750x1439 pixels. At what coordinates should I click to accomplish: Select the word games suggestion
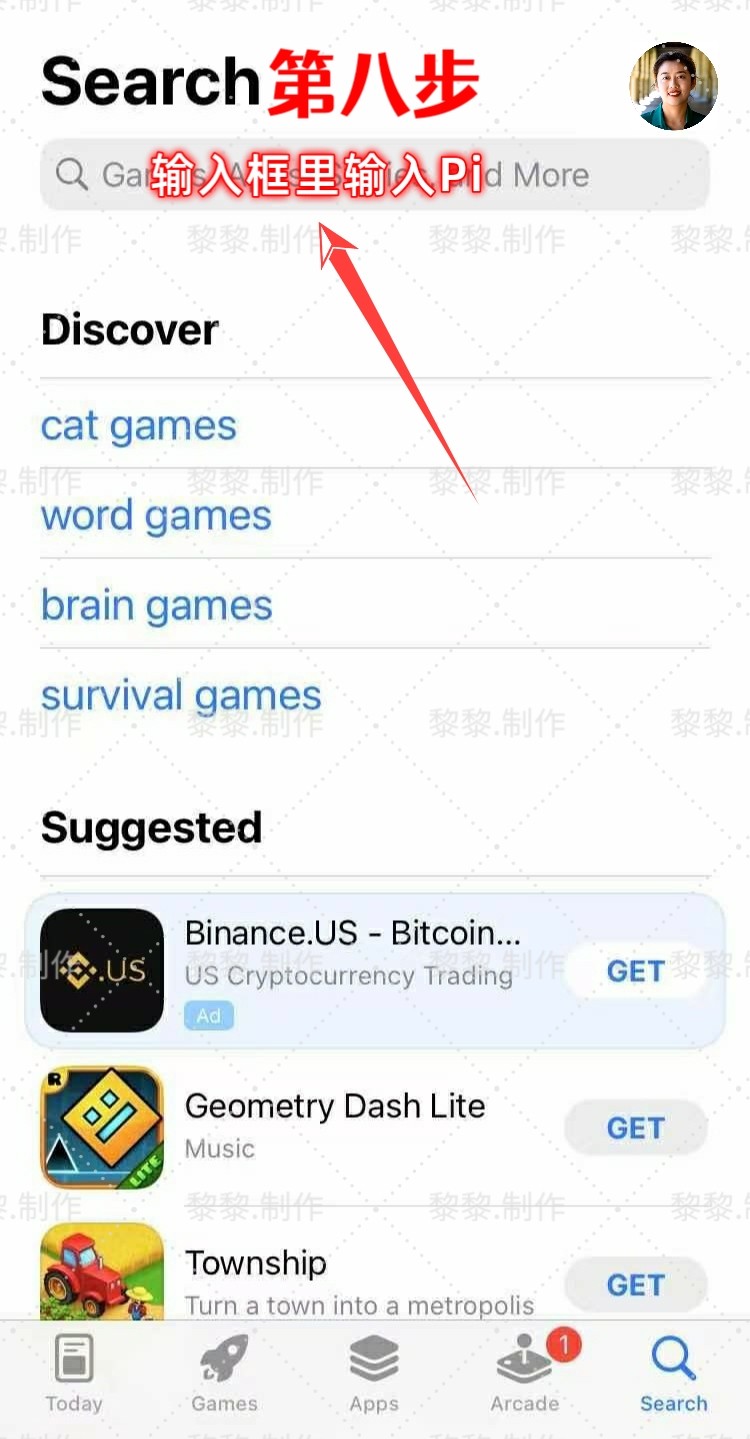[x=156, y=516]
